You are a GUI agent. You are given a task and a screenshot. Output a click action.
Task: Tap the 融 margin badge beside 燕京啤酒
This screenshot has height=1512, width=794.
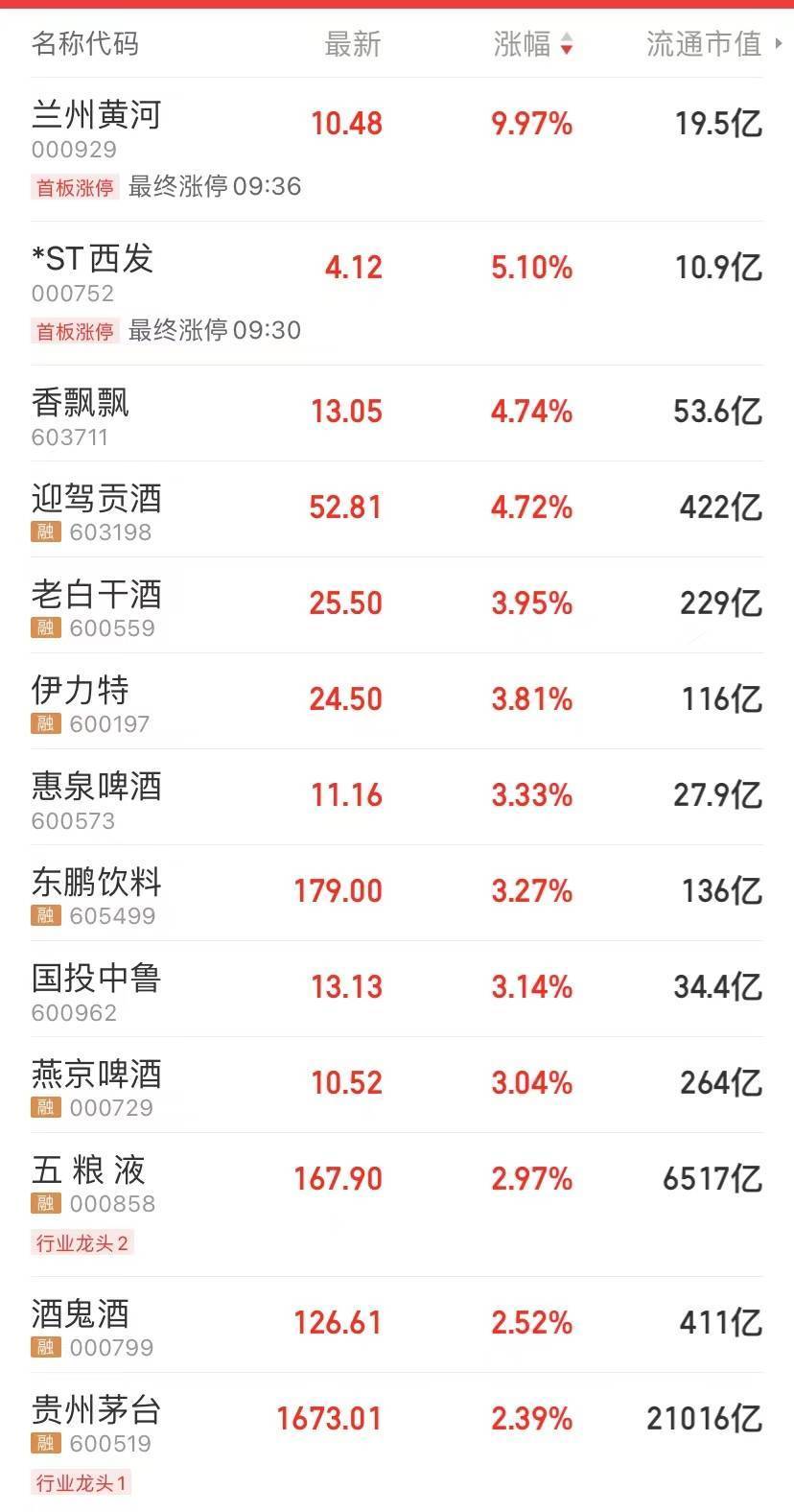click(x=44, y=1107)
